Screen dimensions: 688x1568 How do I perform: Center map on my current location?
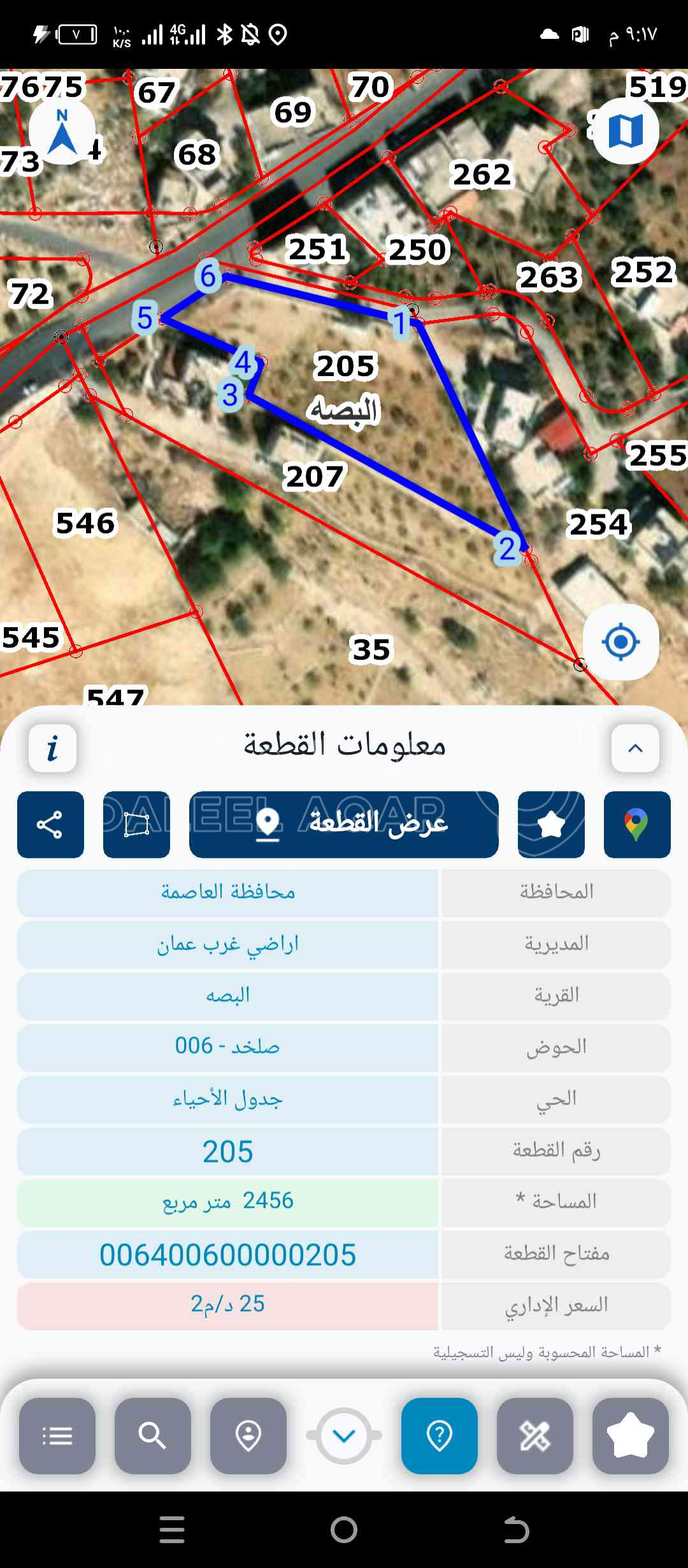click(x=620, y=642)
